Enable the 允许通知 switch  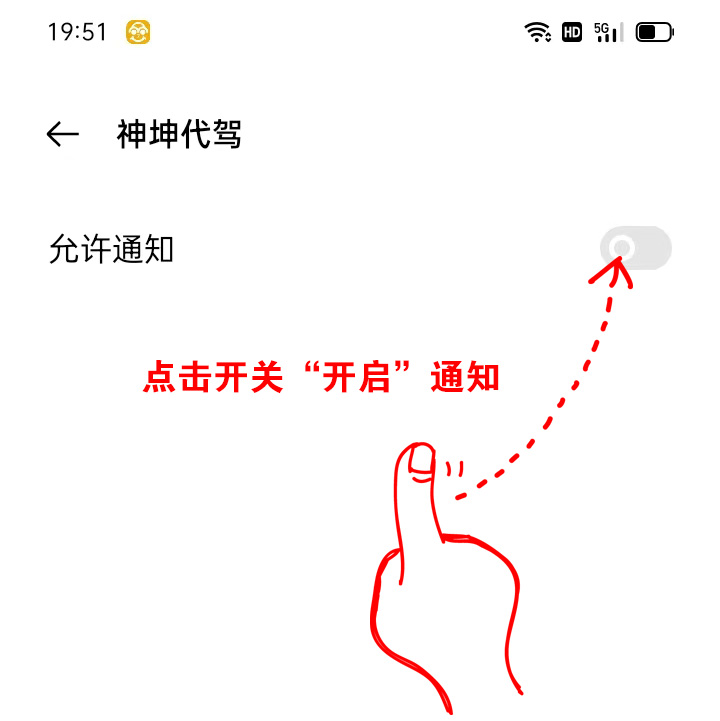635,248
